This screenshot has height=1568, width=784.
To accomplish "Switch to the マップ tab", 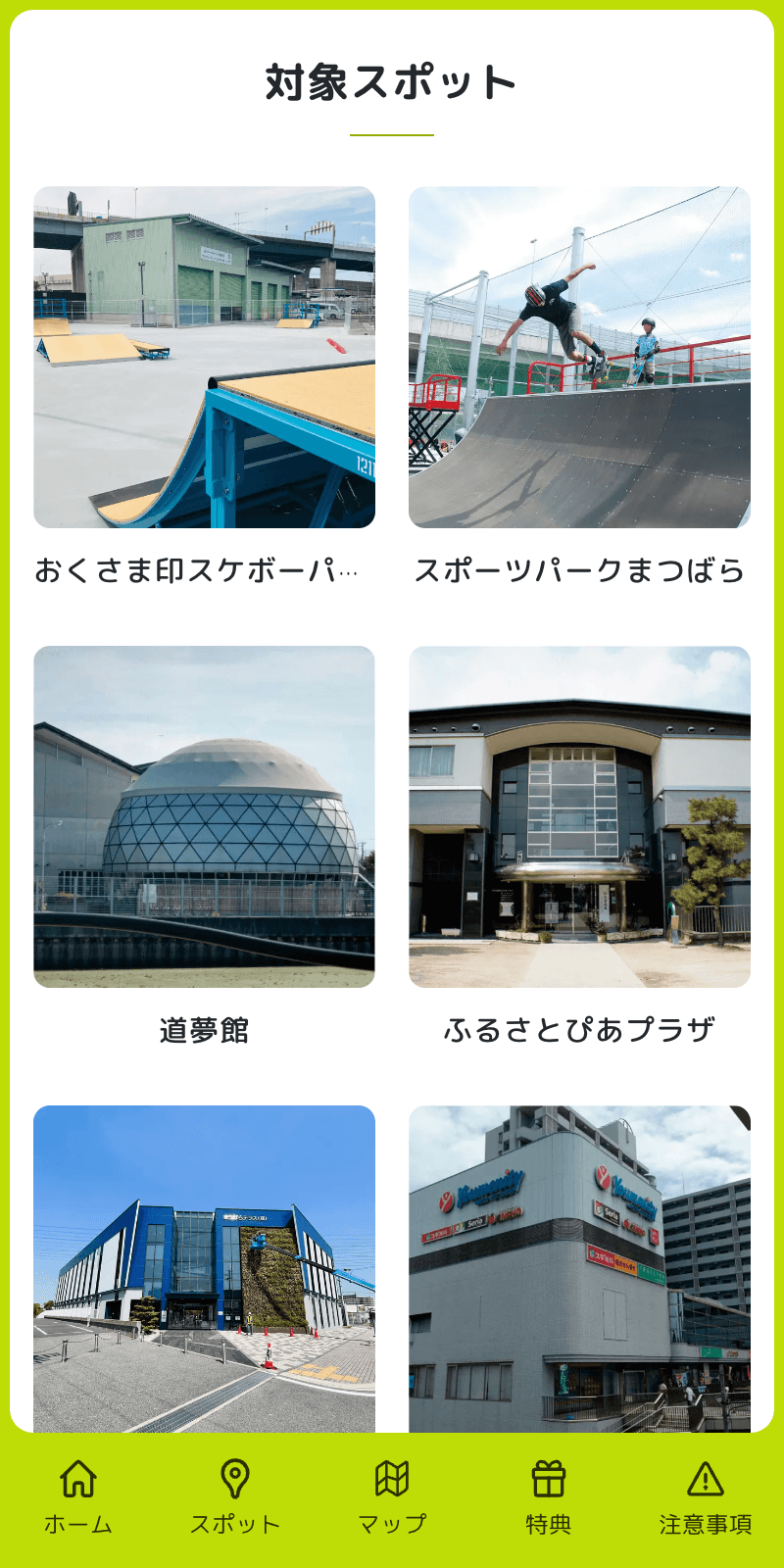I will tap(392, 1494).
